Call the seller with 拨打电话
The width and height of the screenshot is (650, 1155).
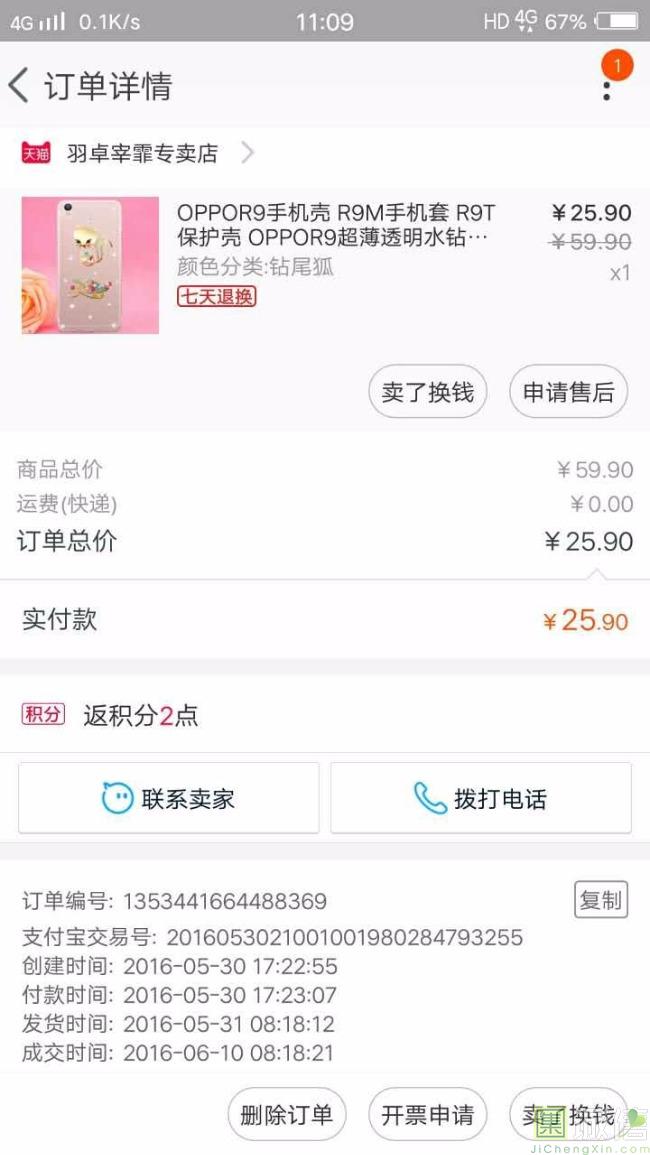[480, 798]
